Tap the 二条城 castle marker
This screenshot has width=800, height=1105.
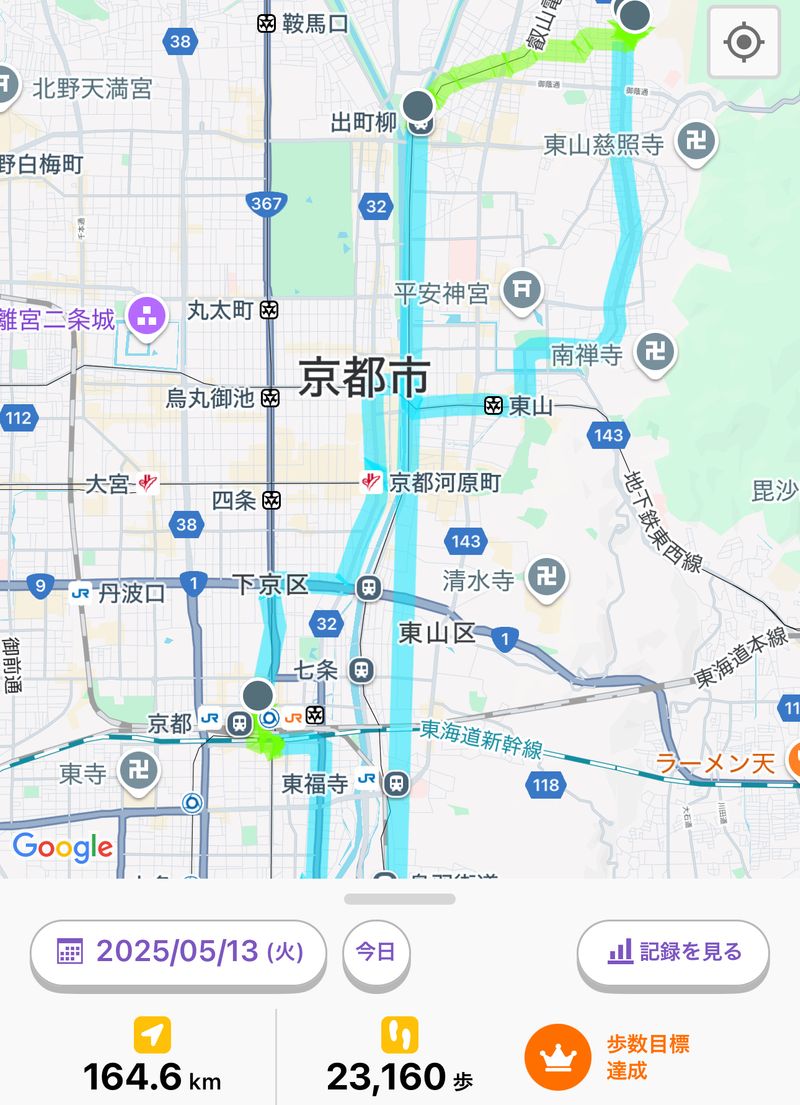[x=146, y=317]
